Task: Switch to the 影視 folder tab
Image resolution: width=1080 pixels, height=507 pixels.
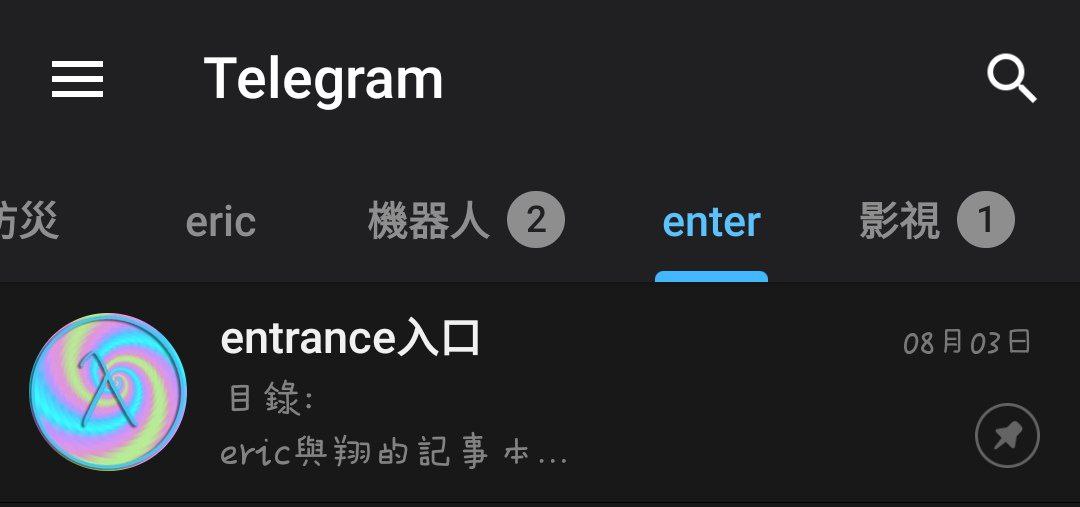Action: (x=935, y=221)
